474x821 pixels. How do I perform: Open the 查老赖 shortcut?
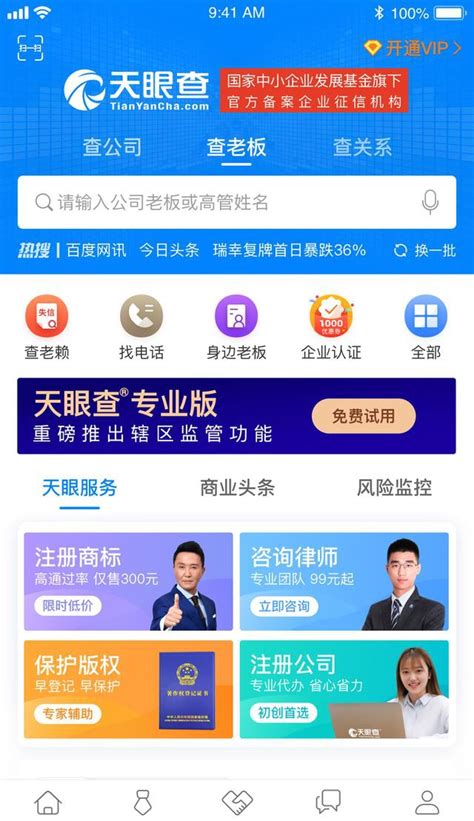coord(47,328)
